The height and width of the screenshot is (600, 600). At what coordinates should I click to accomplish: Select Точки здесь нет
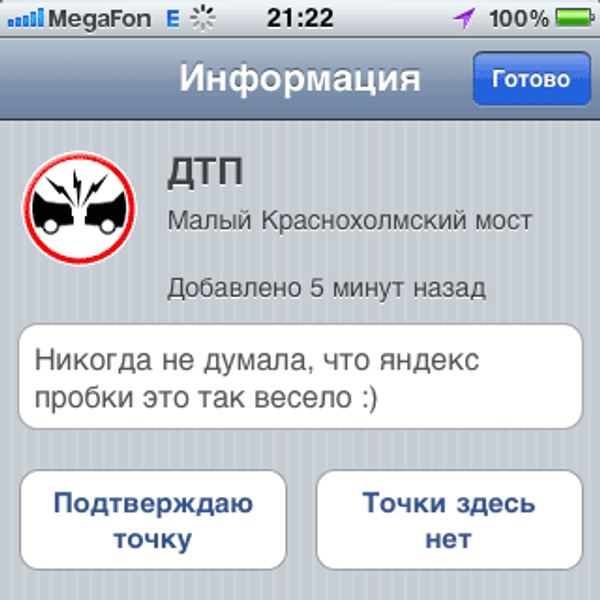tap(448, 520)
